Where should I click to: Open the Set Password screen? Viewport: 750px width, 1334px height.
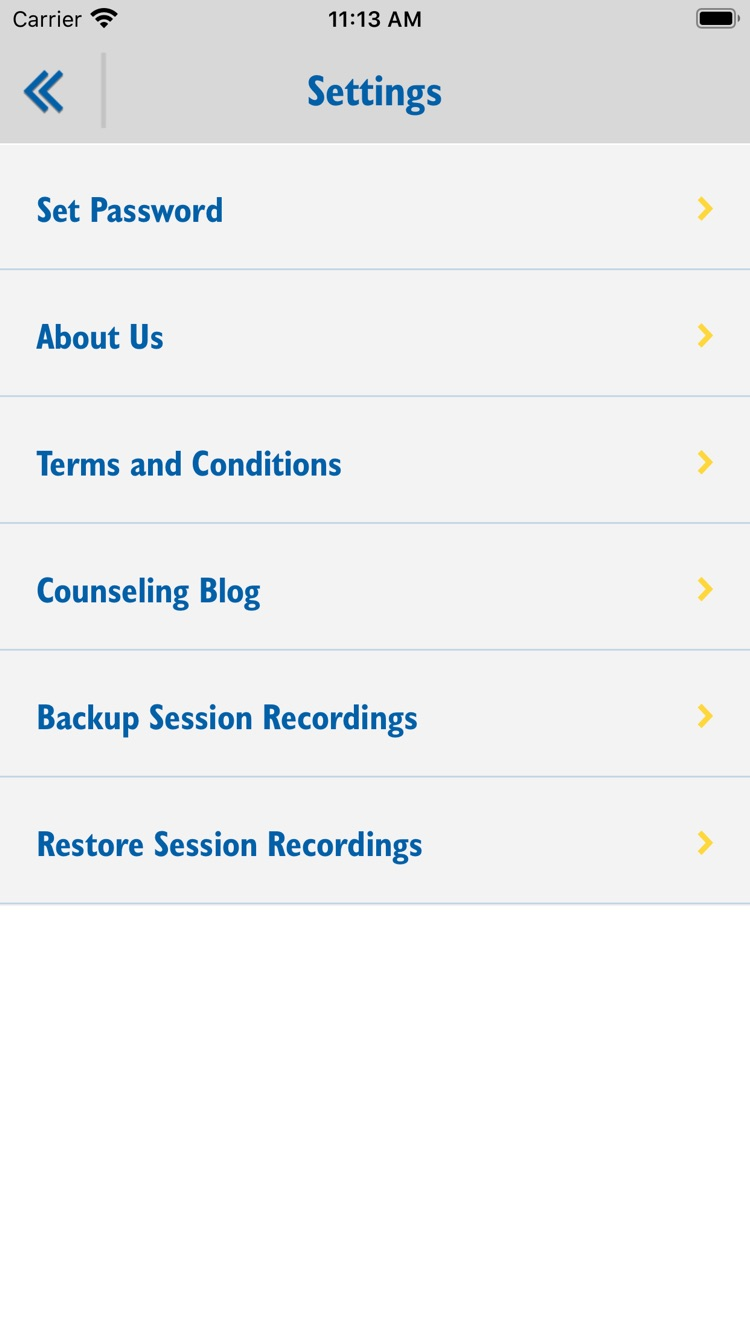click(x=129, y=209)
